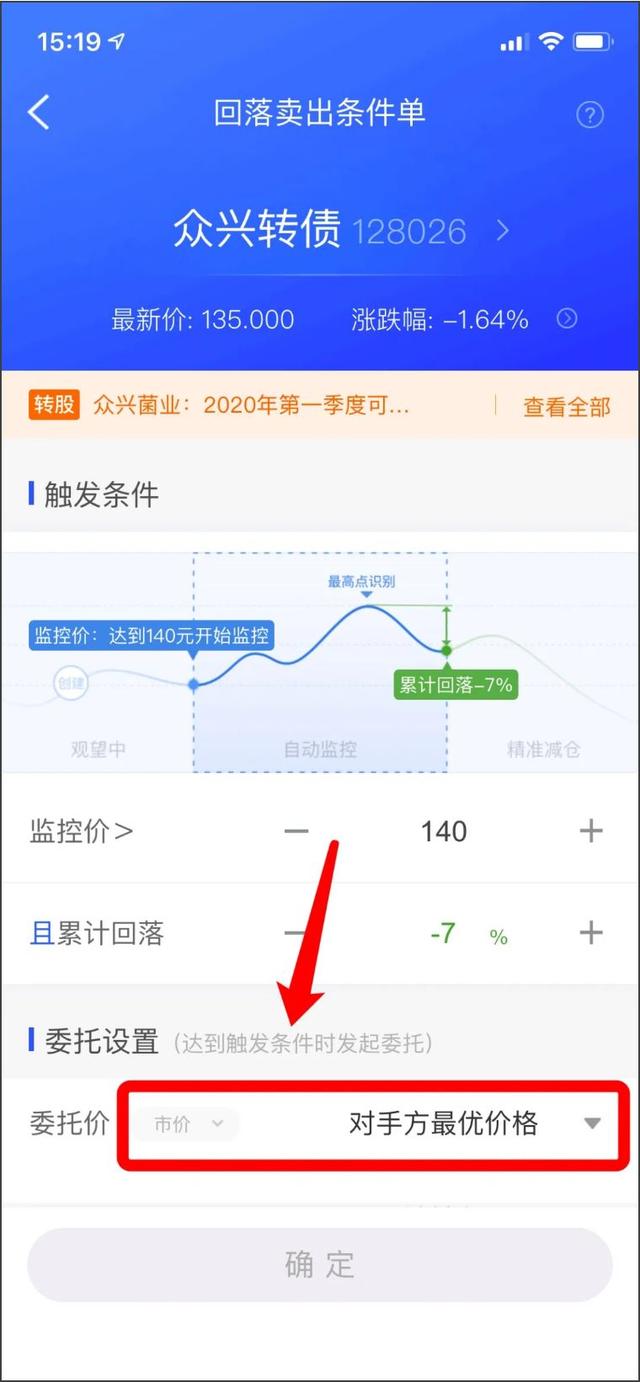Tap the 确定 confirm button
Viewport: 640px width, 1382px height.
[x=320, y=1264]
